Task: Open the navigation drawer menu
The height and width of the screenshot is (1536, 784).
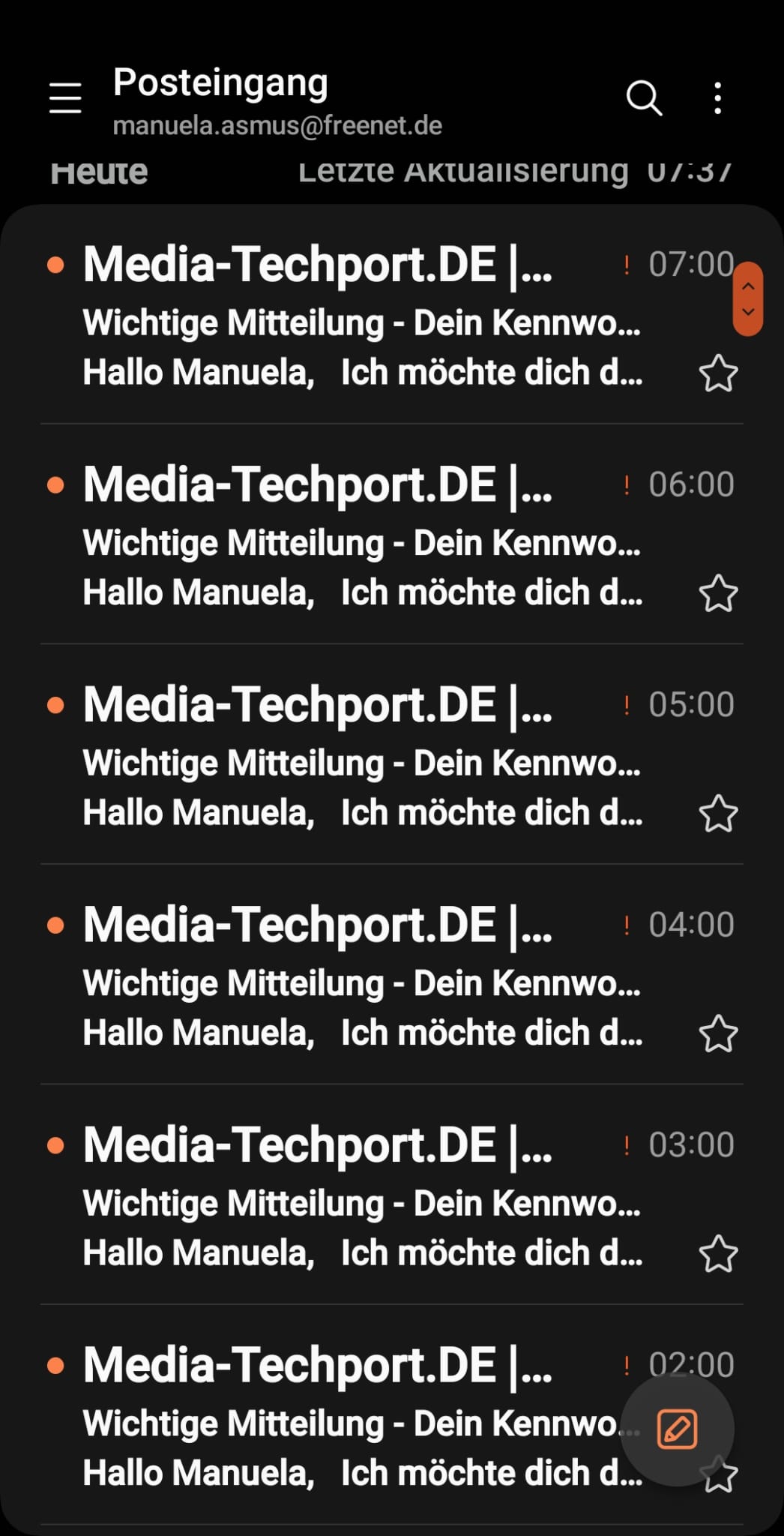Action: [65, 98]
